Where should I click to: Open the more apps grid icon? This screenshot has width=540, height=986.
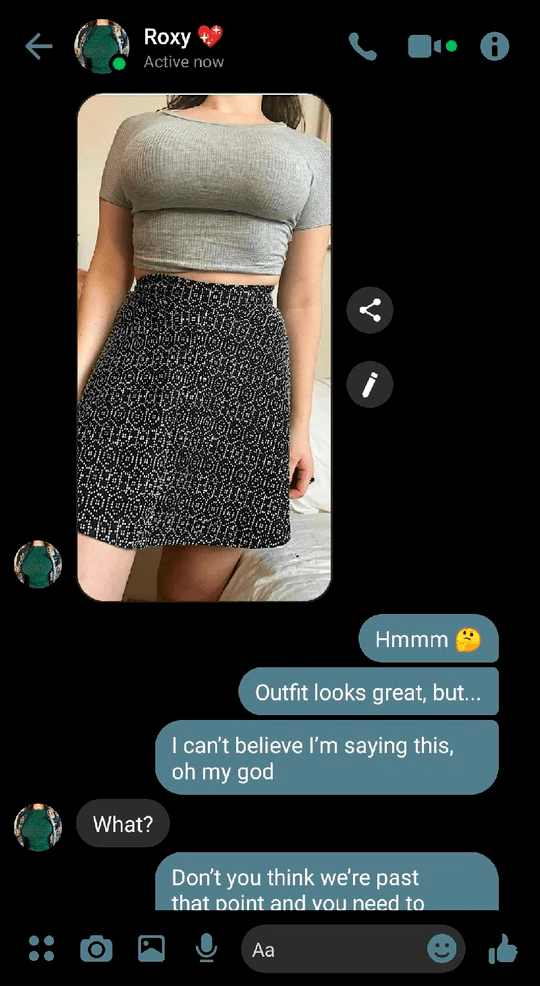(x=41, y=948)
